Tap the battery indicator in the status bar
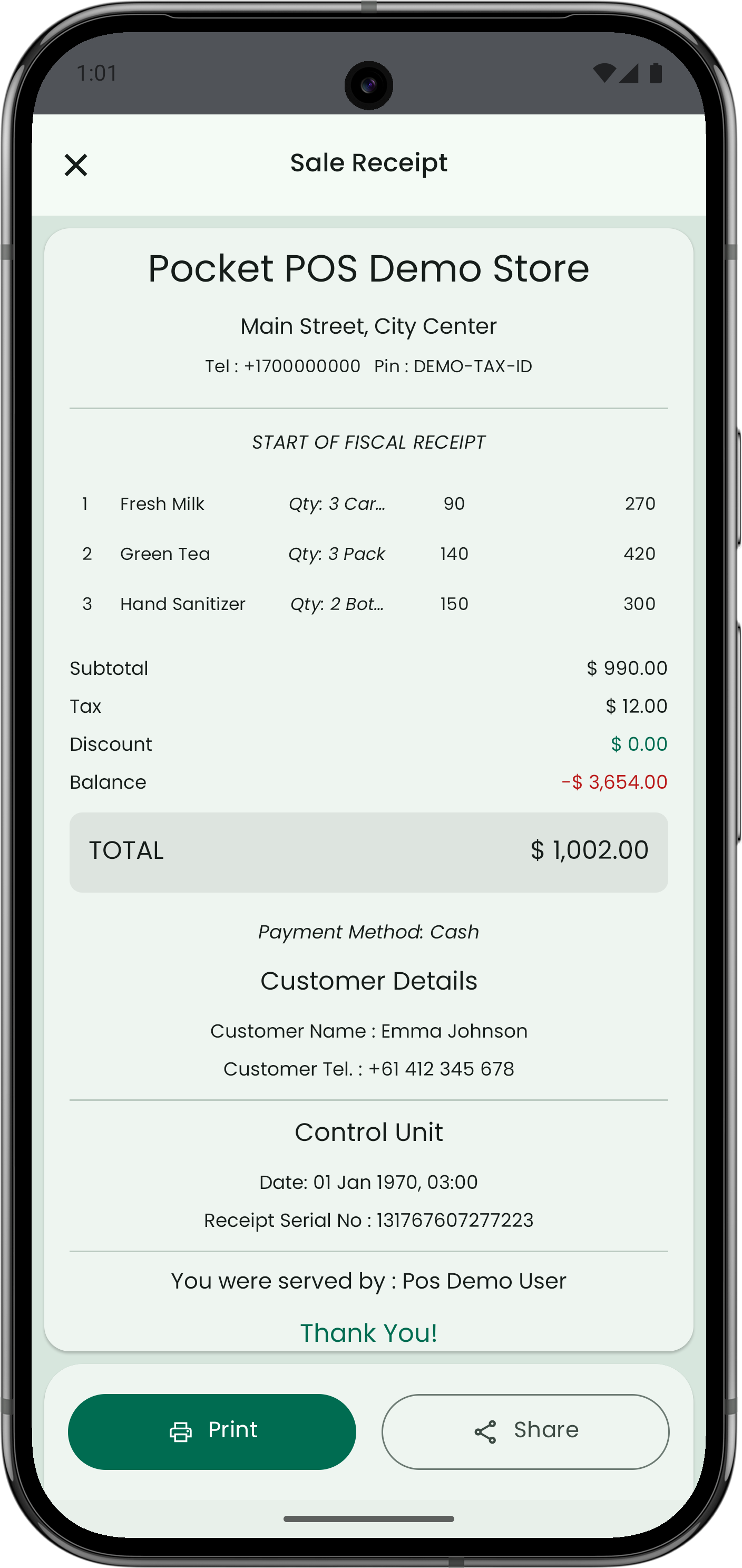742x1568 pixels. coord(655,72)
